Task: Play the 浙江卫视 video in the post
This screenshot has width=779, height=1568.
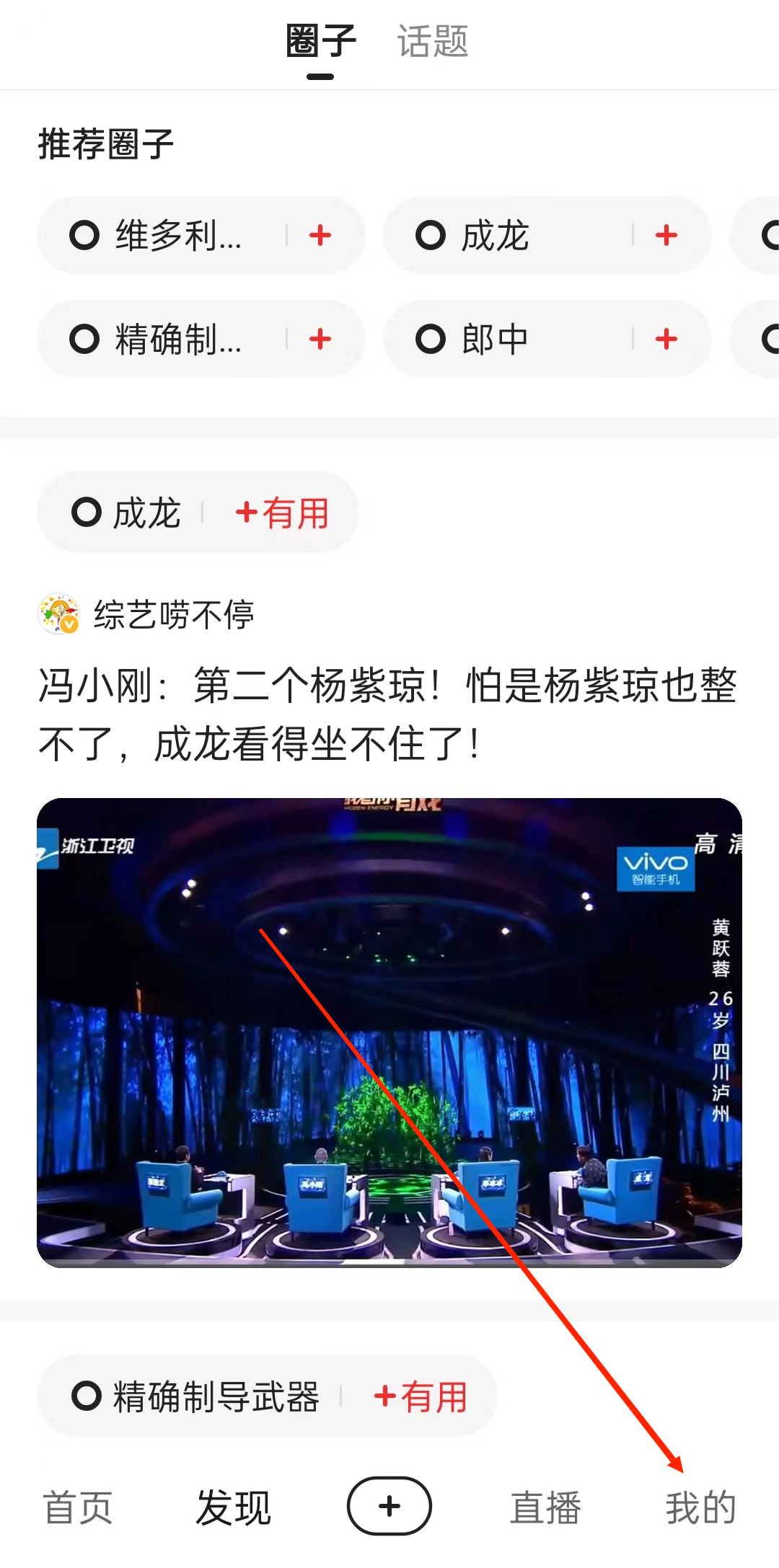Action: [389, 1032]
